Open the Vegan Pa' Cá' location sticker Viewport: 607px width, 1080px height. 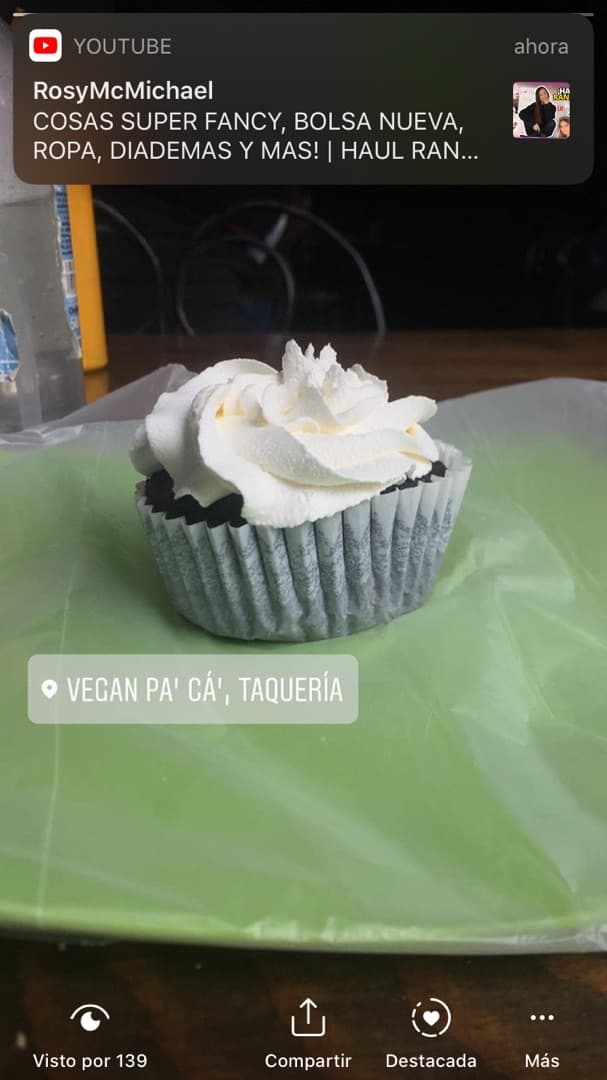(193, 689)
